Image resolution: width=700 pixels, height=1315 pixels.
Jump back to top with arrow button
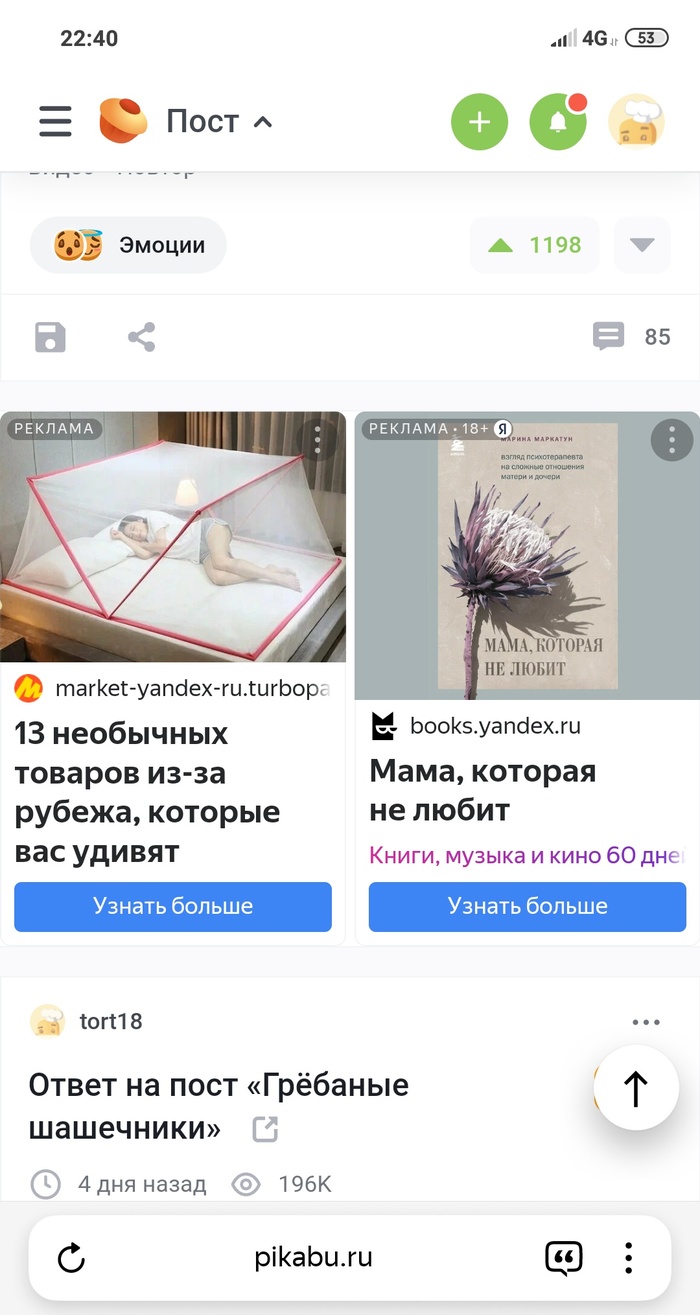pos(636,1089)
